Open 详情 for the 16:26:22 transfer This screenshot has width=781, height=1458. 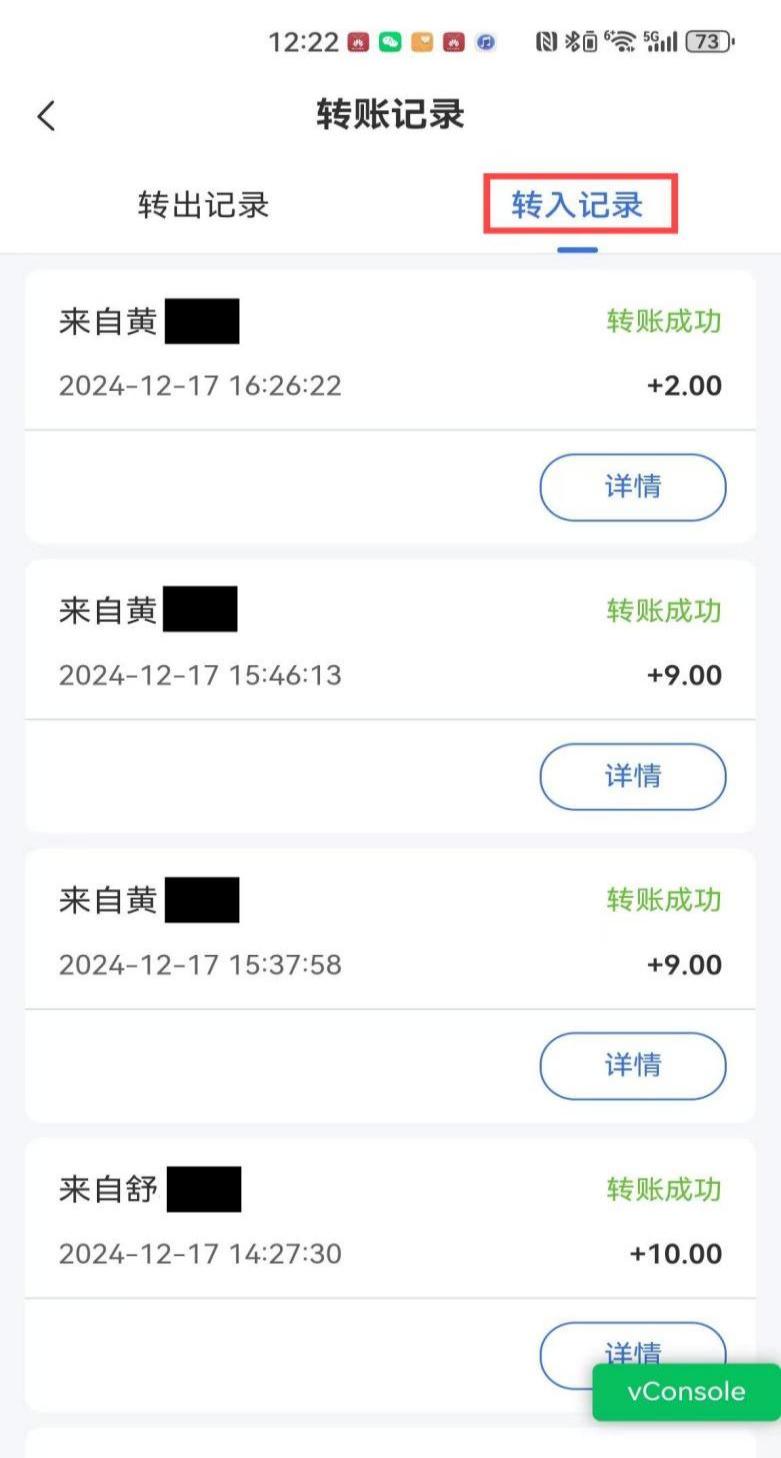632,488
